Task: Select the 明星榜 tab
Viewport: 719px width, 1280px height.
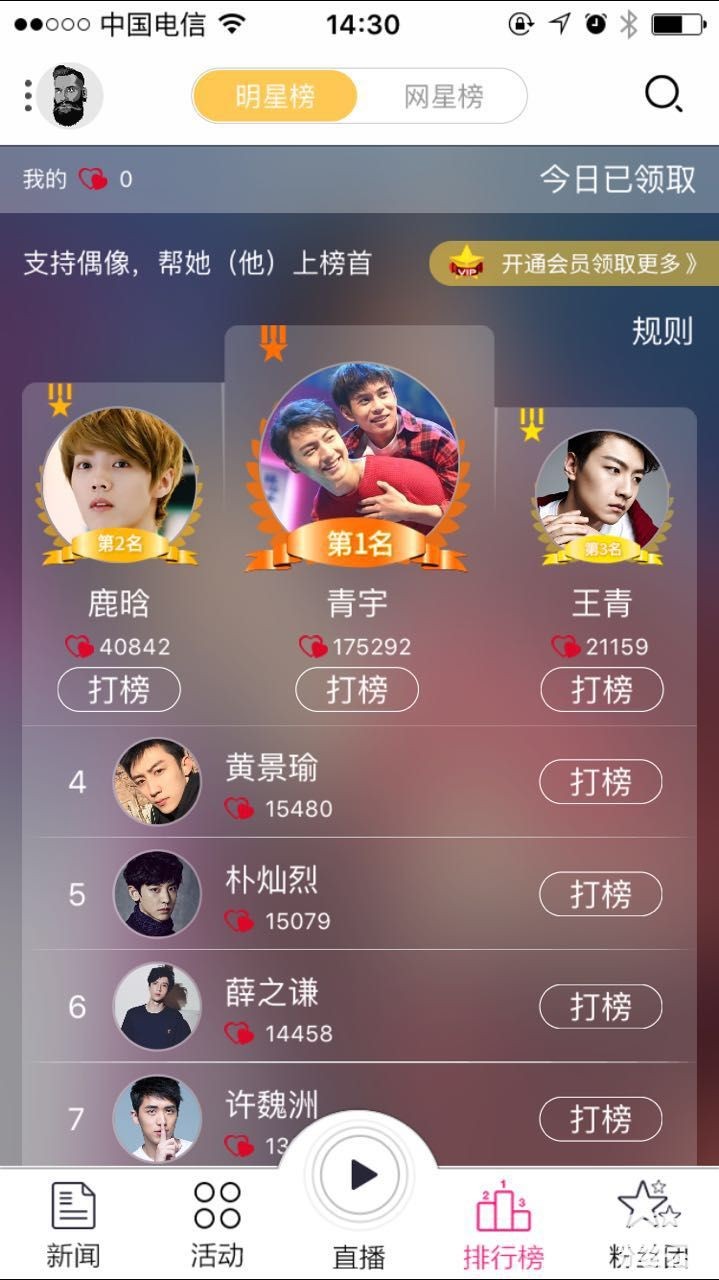Action: tap(276, 96)
